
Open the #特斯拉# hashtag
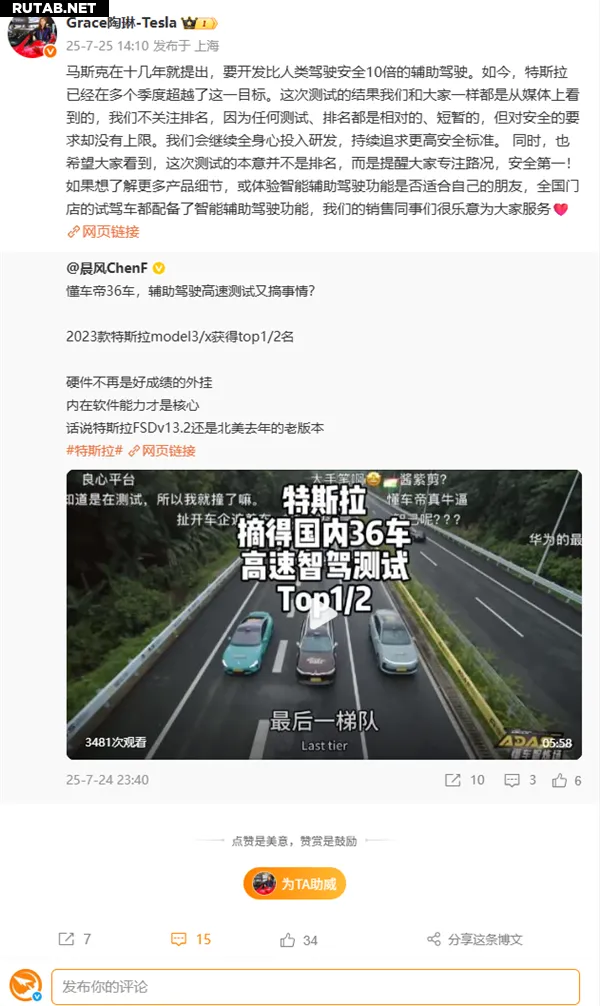click(94, 450)
